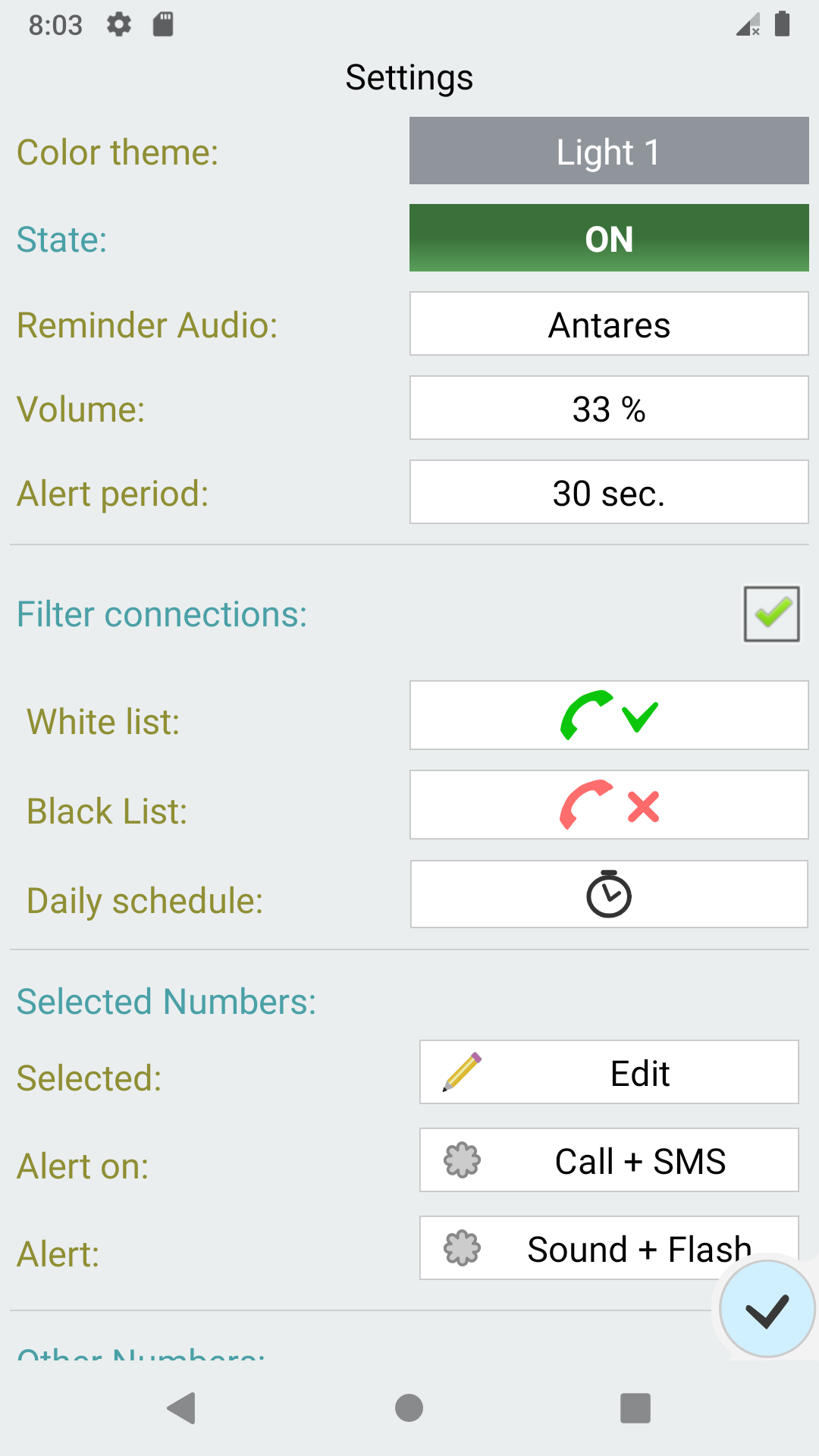819x1456 pixels.
Task: Adjust the 33 % volume setting
Action: (609, 408)
